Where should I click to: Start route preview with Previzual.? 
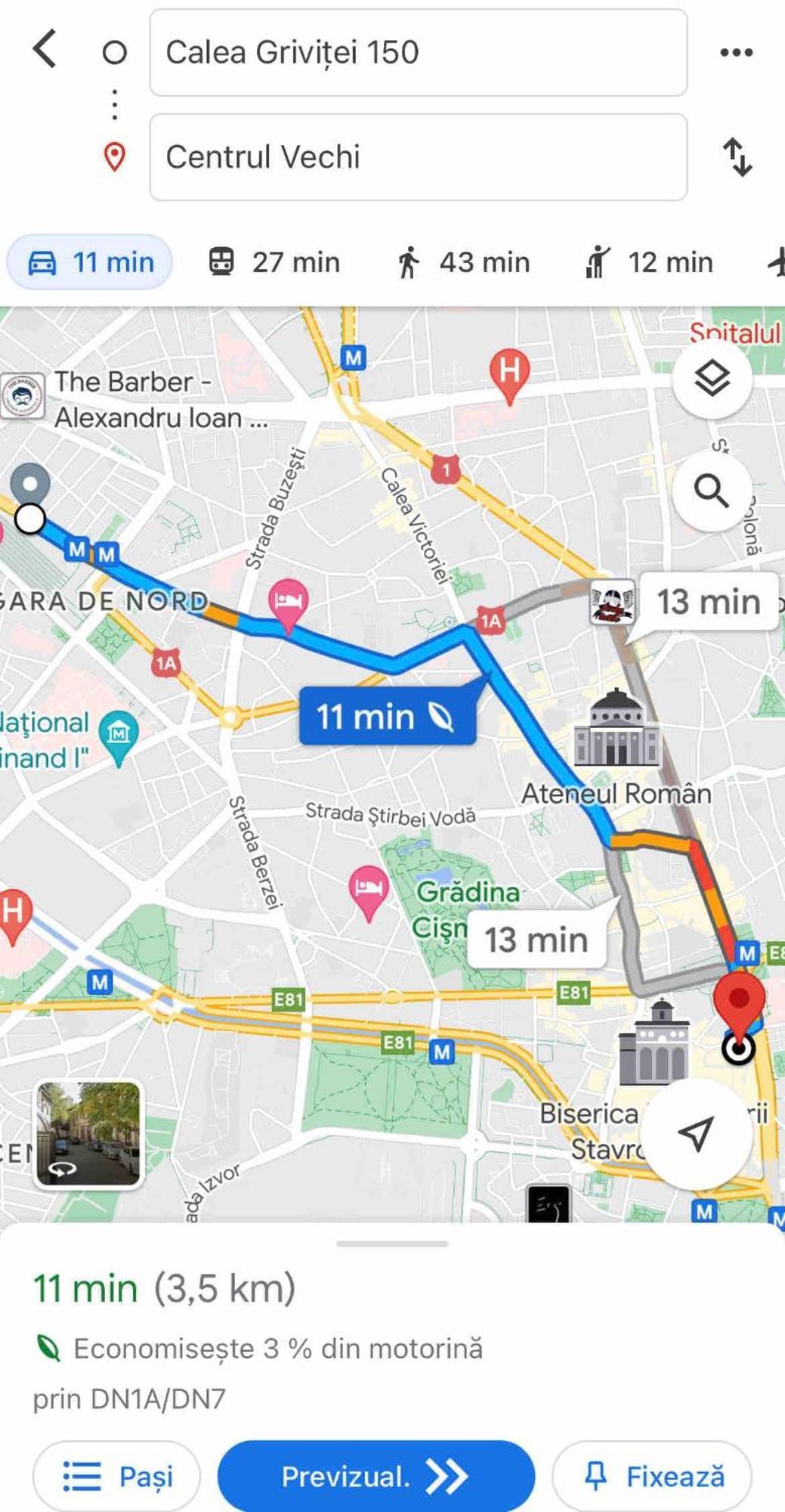[x=376, y=1476]
